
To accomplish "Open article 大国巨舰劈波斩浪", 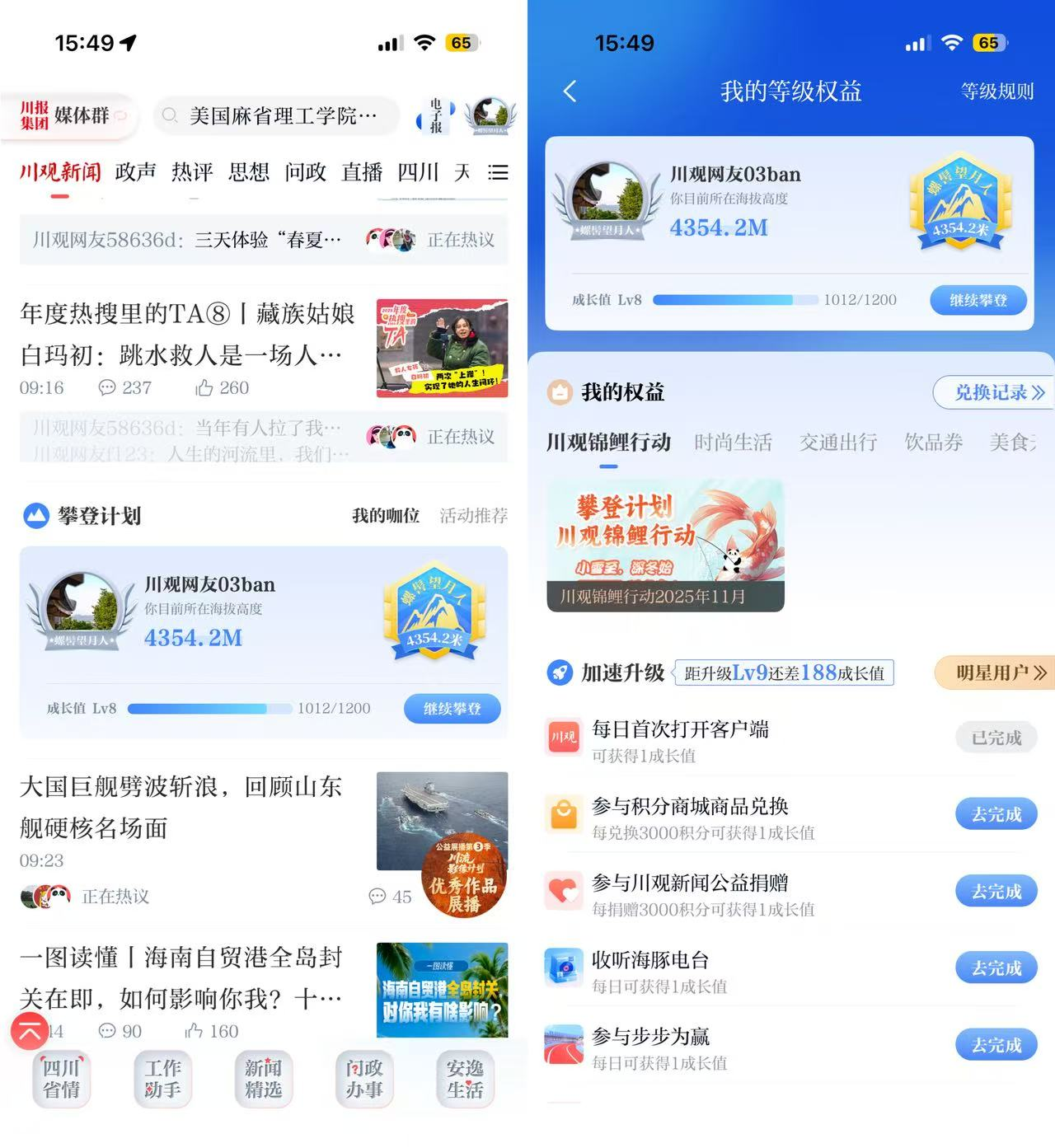I will [181, 807].
